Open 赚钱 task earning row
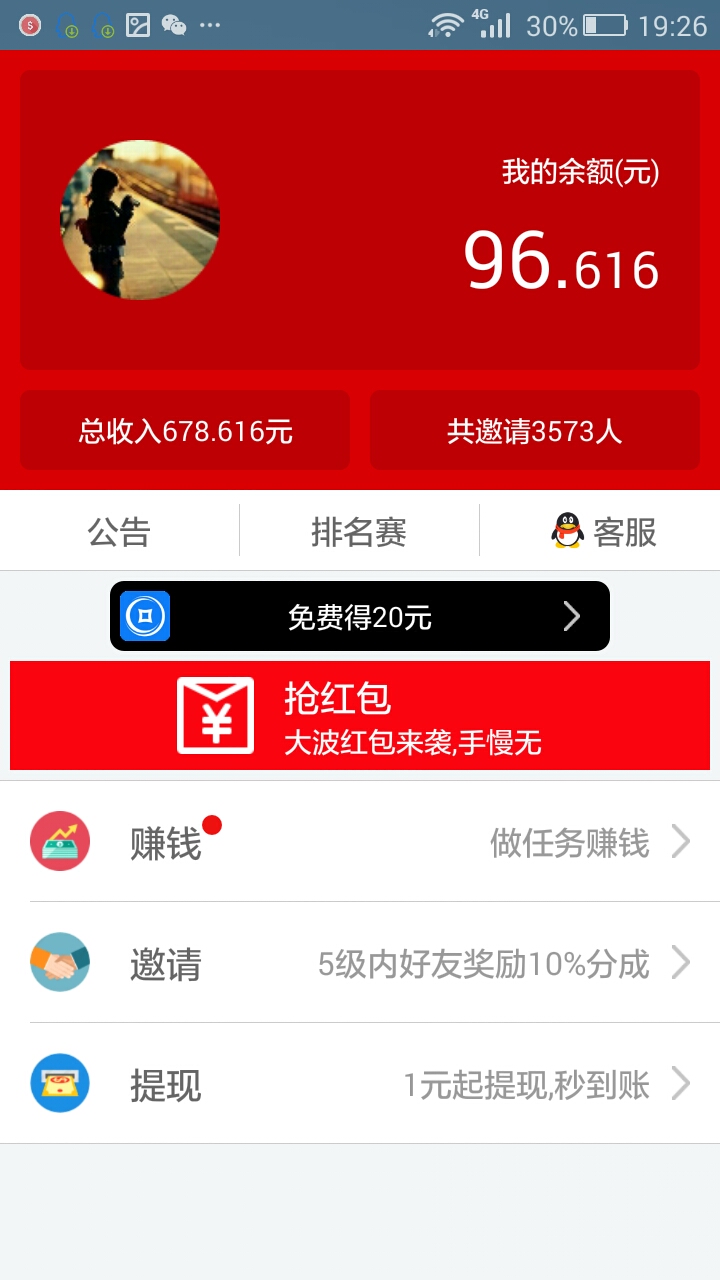 pyautogui.click(x=360, y=842)
